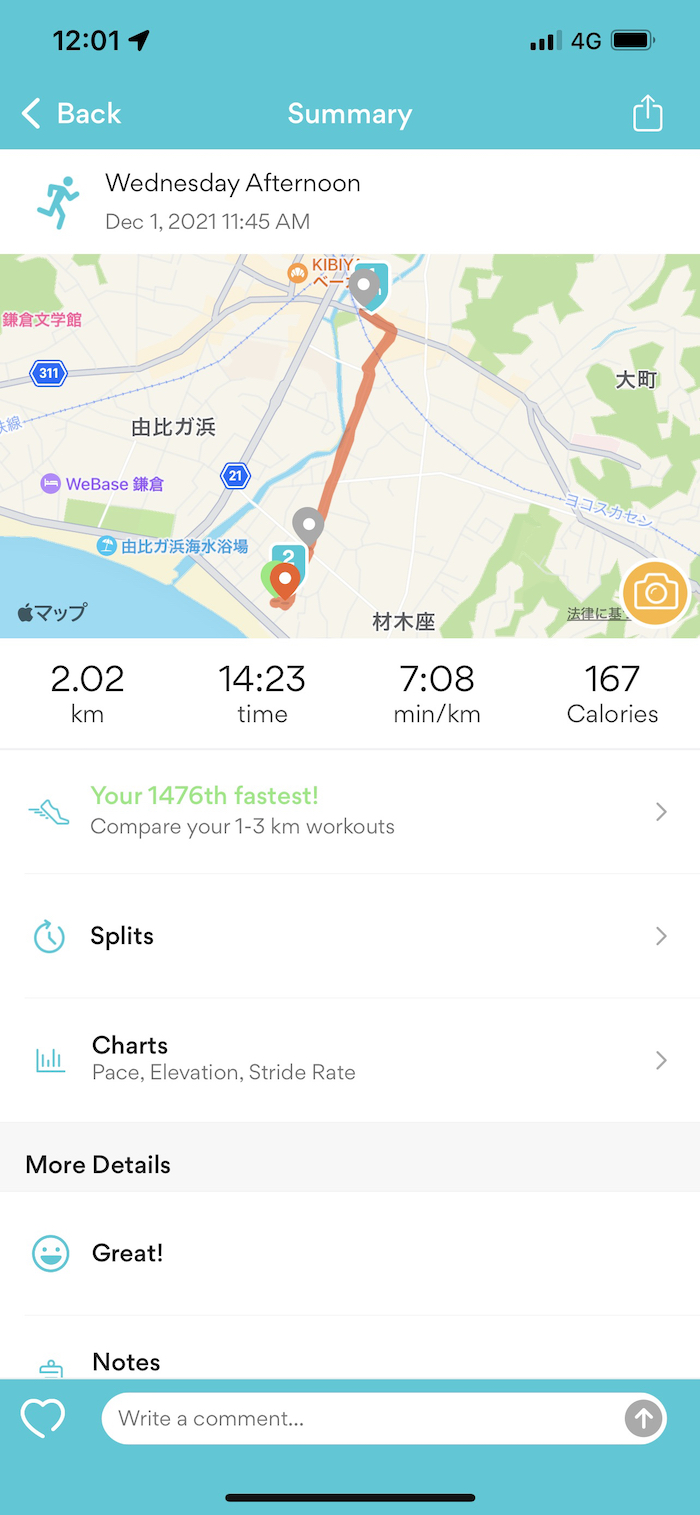This screenshot has width=700, height=1515.
Task: Open the orange camera button on map
Action: [655, 593]
